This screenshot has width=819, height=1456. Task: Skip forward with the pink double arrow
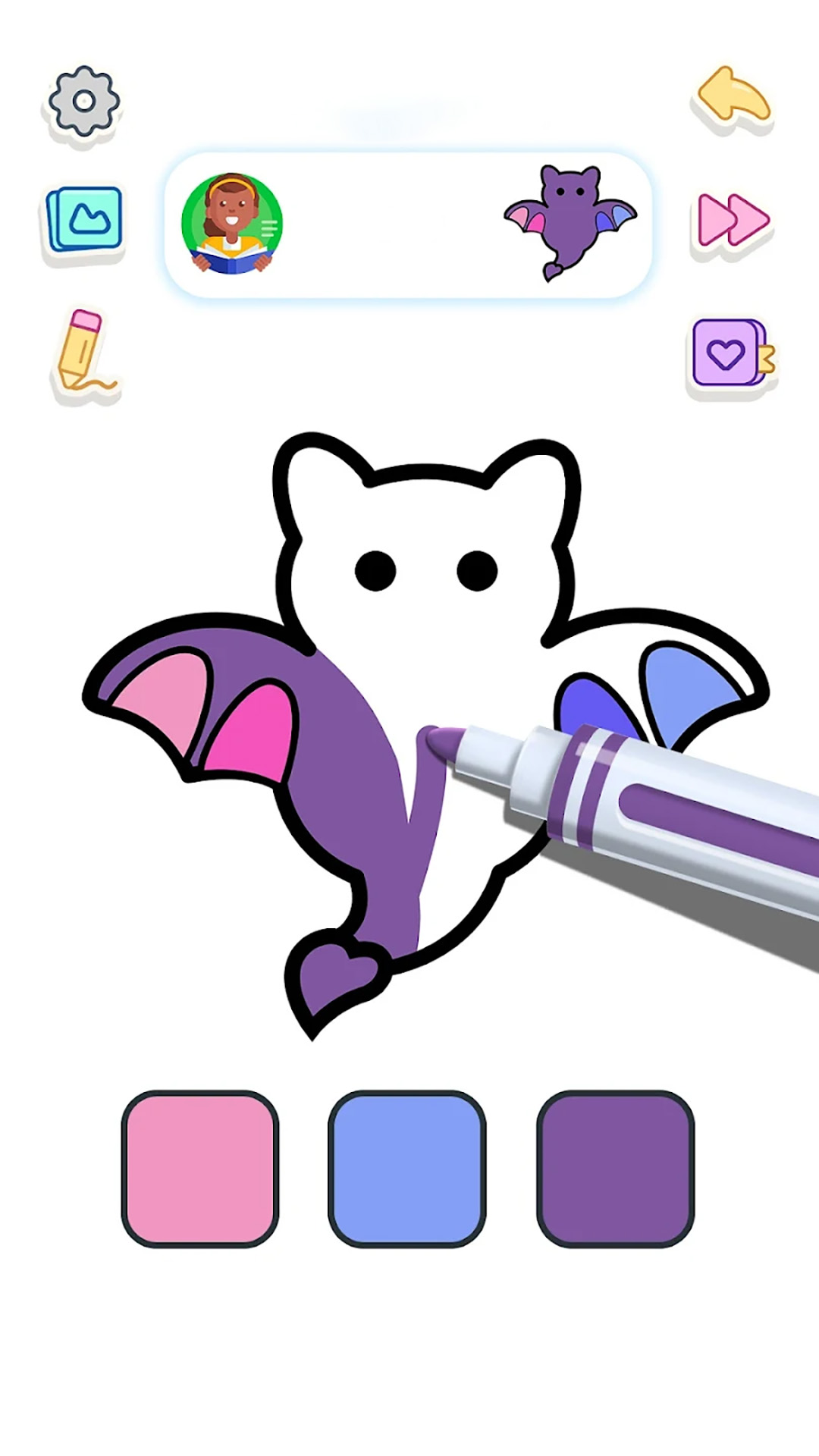point(733,220)
